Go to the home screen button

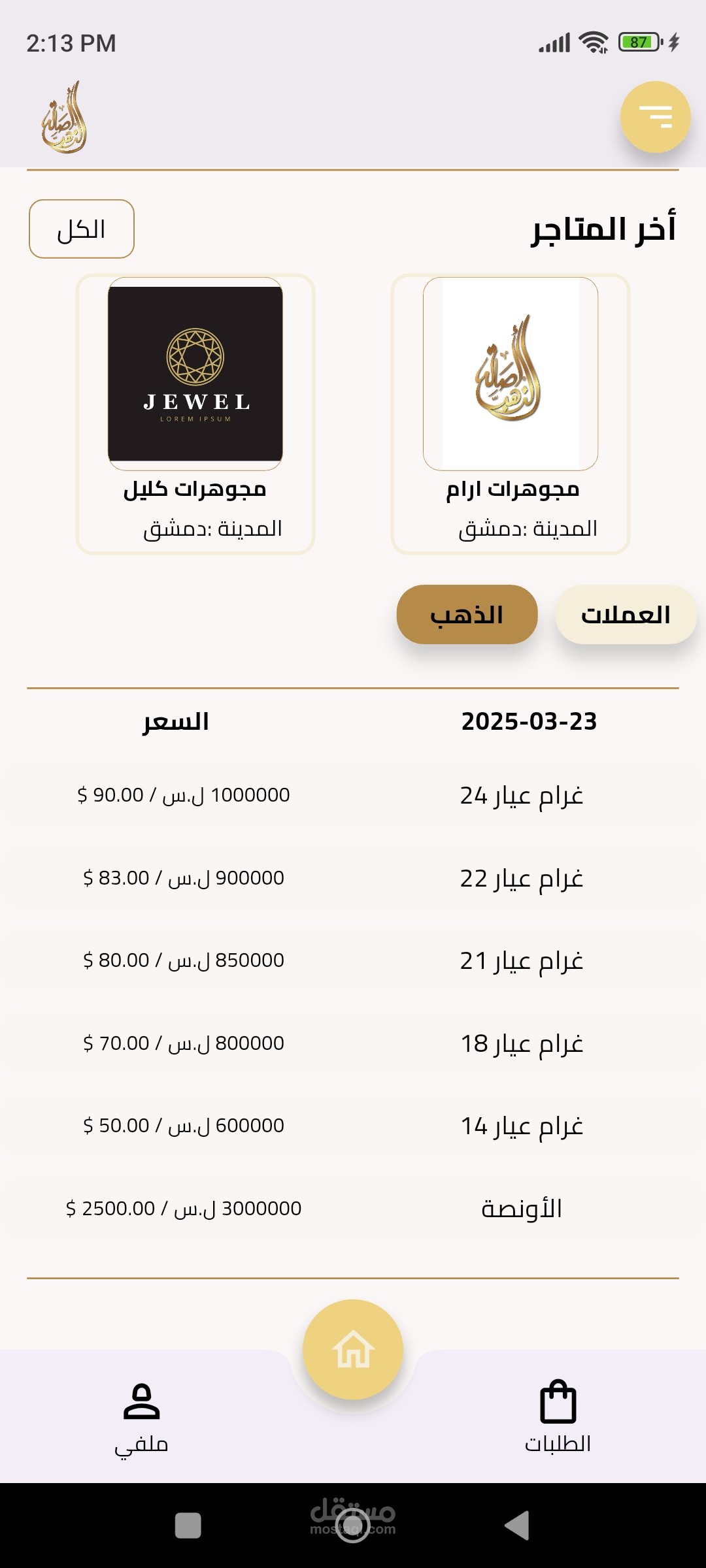[353, 1350]
